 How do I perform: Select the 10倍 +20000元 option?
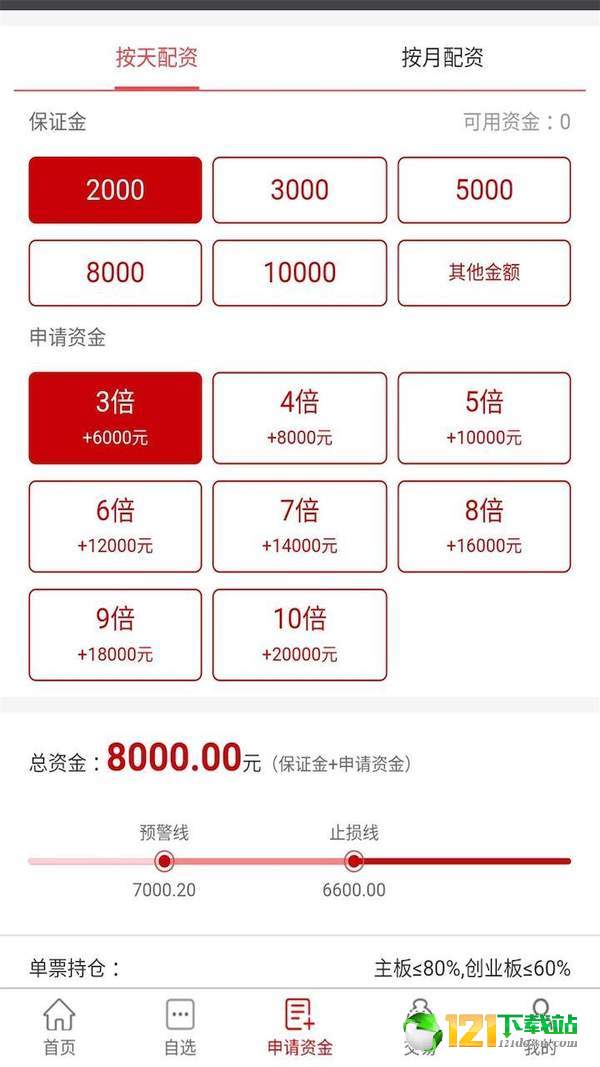coord(299,635)
